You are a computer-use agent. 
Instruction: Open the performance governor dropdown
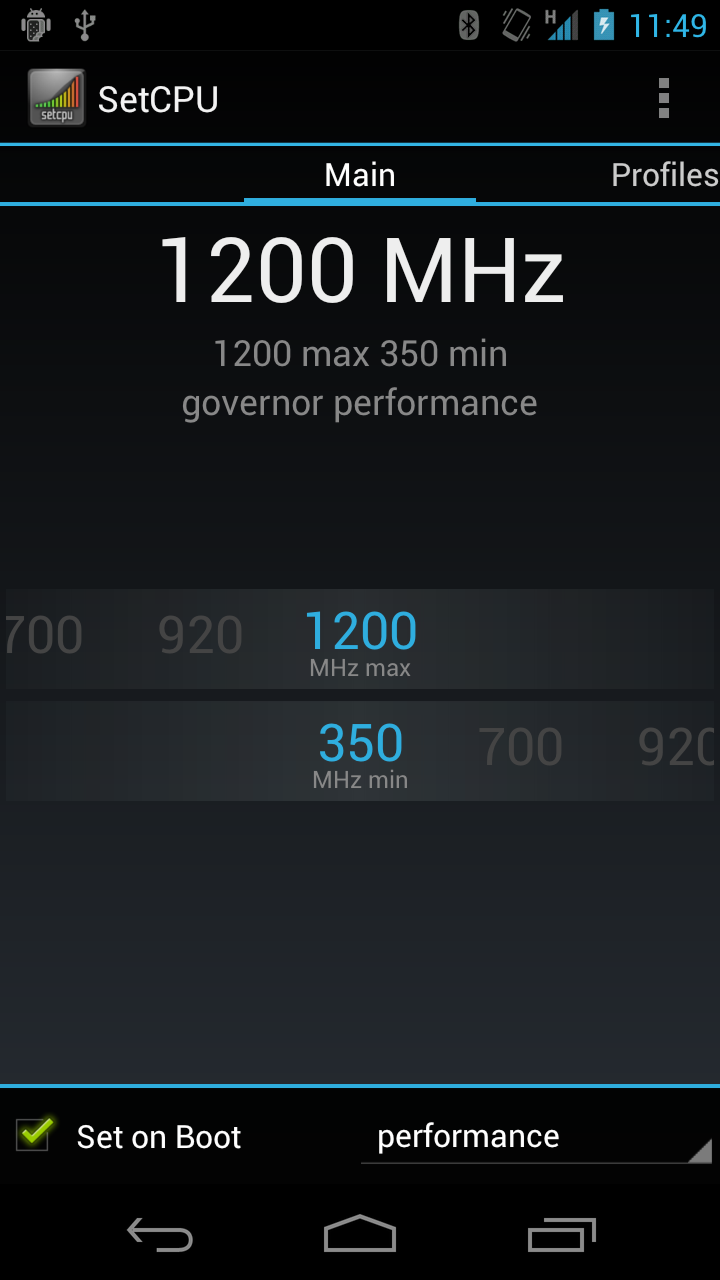(535, 1137)
